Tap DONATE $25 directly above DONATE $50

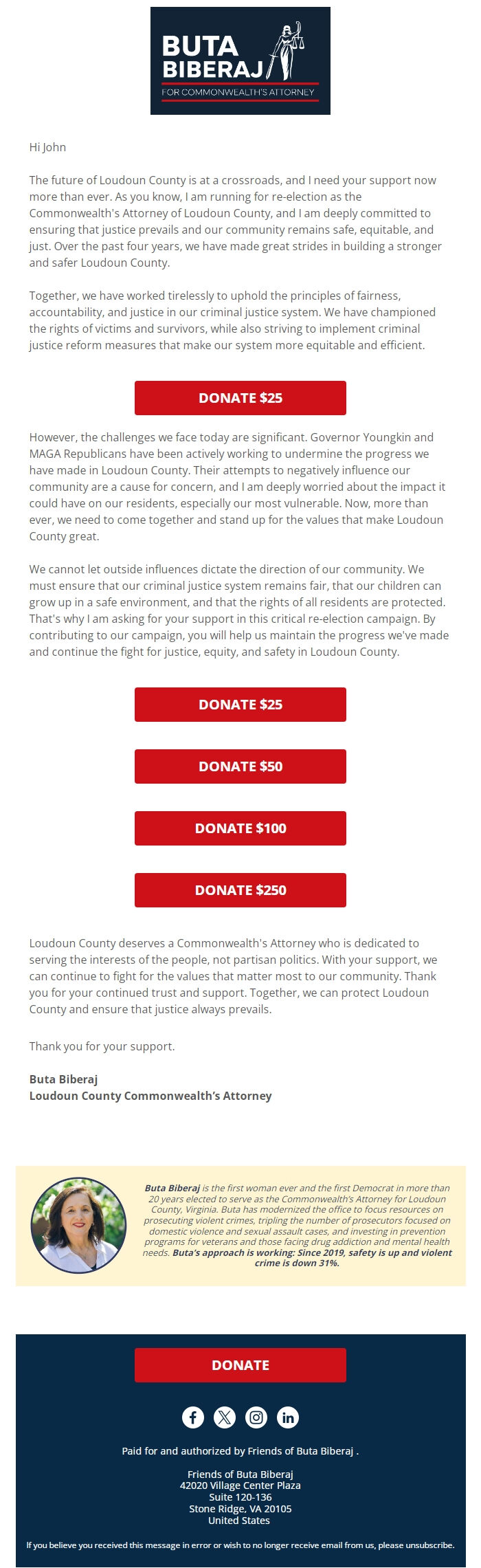click(x=240, y=705)
